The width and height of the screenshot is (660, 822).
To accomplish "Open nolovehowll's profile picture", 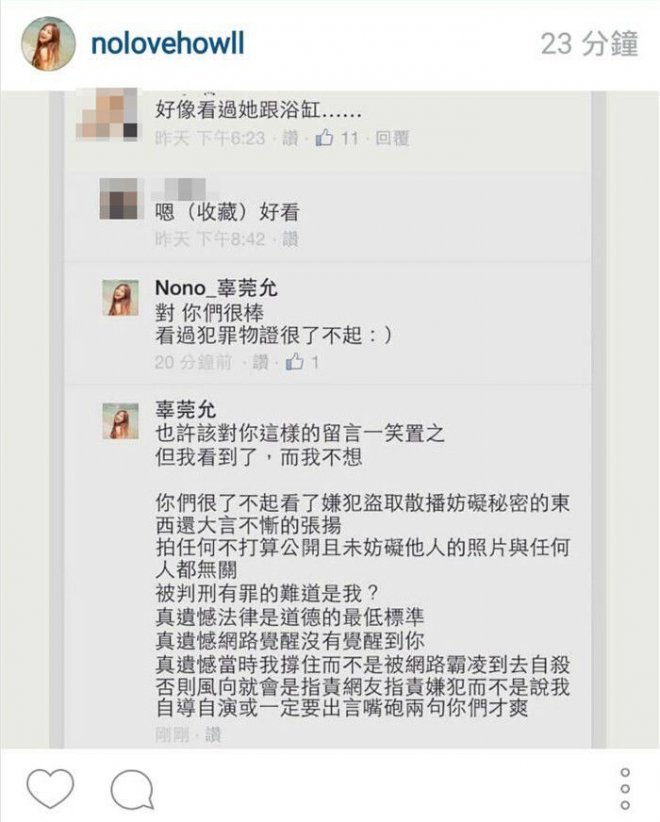I will [47, 43].
